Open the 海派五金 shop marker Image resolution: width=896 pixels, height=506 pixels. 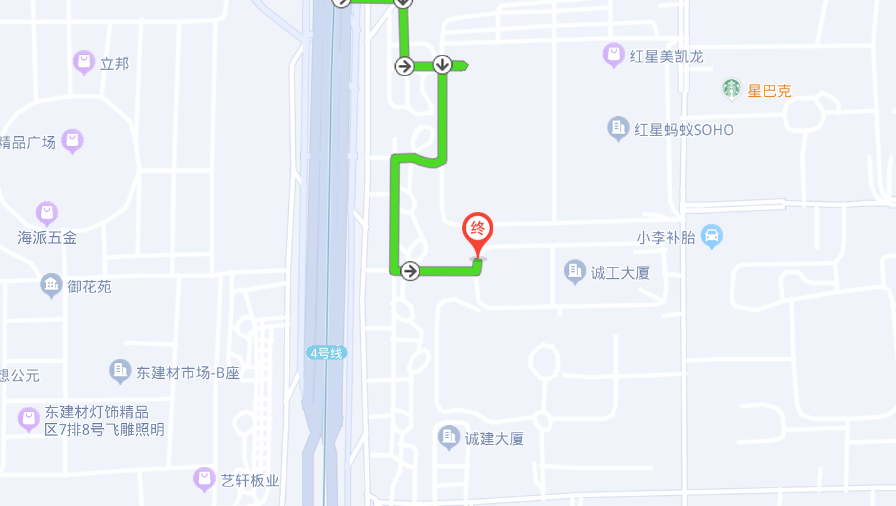click(x=47, y=213)
